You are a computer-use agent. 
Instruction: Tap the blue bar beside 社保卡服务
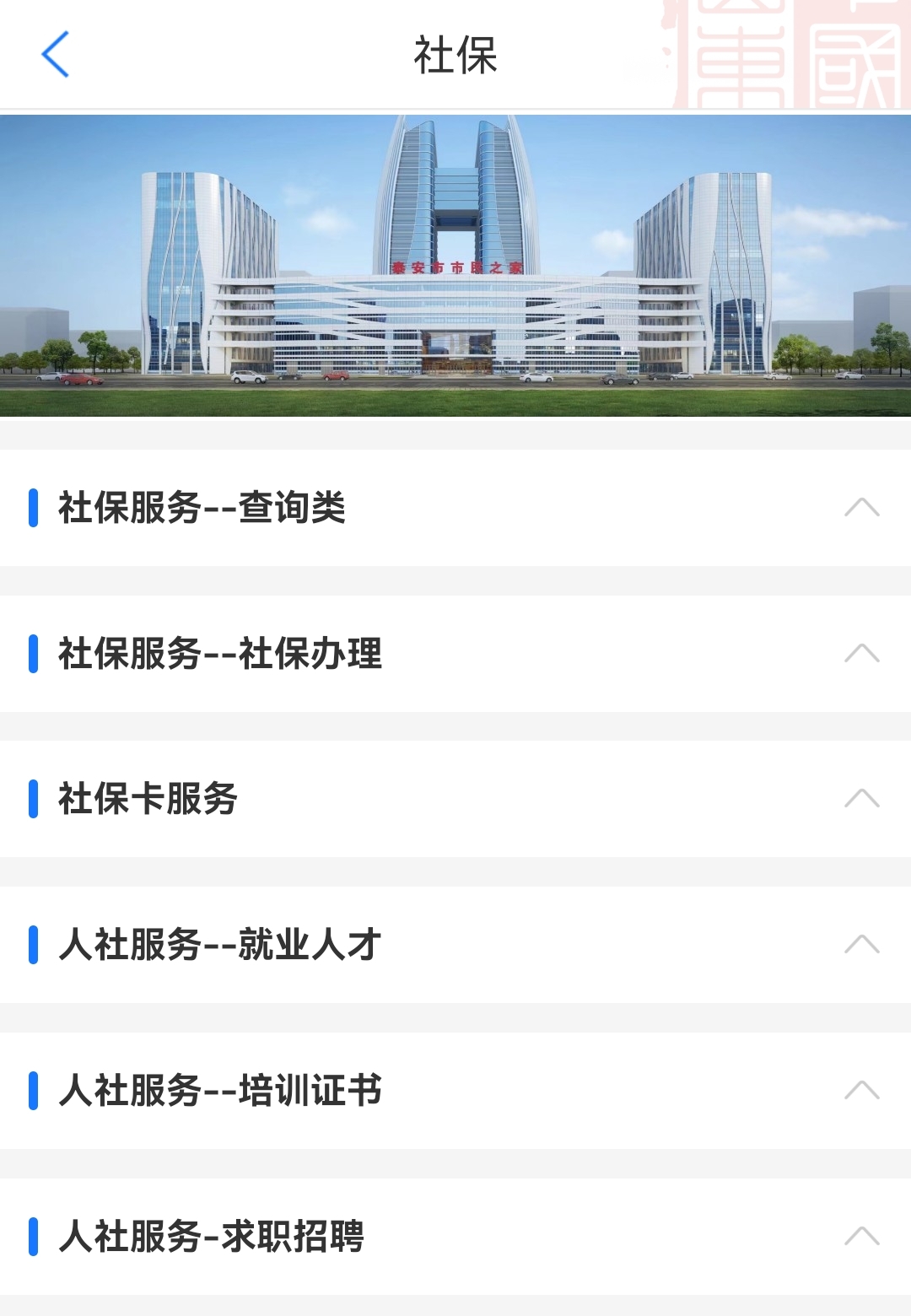pos(34,800)
